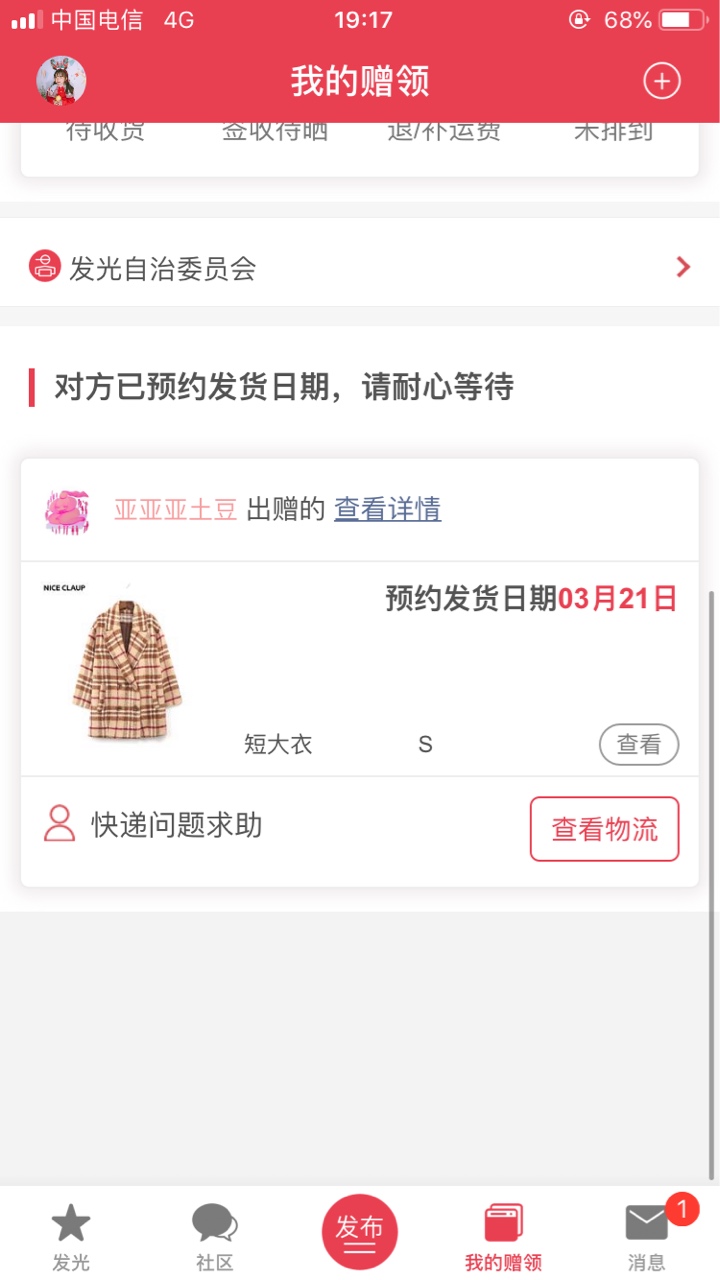
Task: Open the plaid coat item image
Action: pos(126,663)
